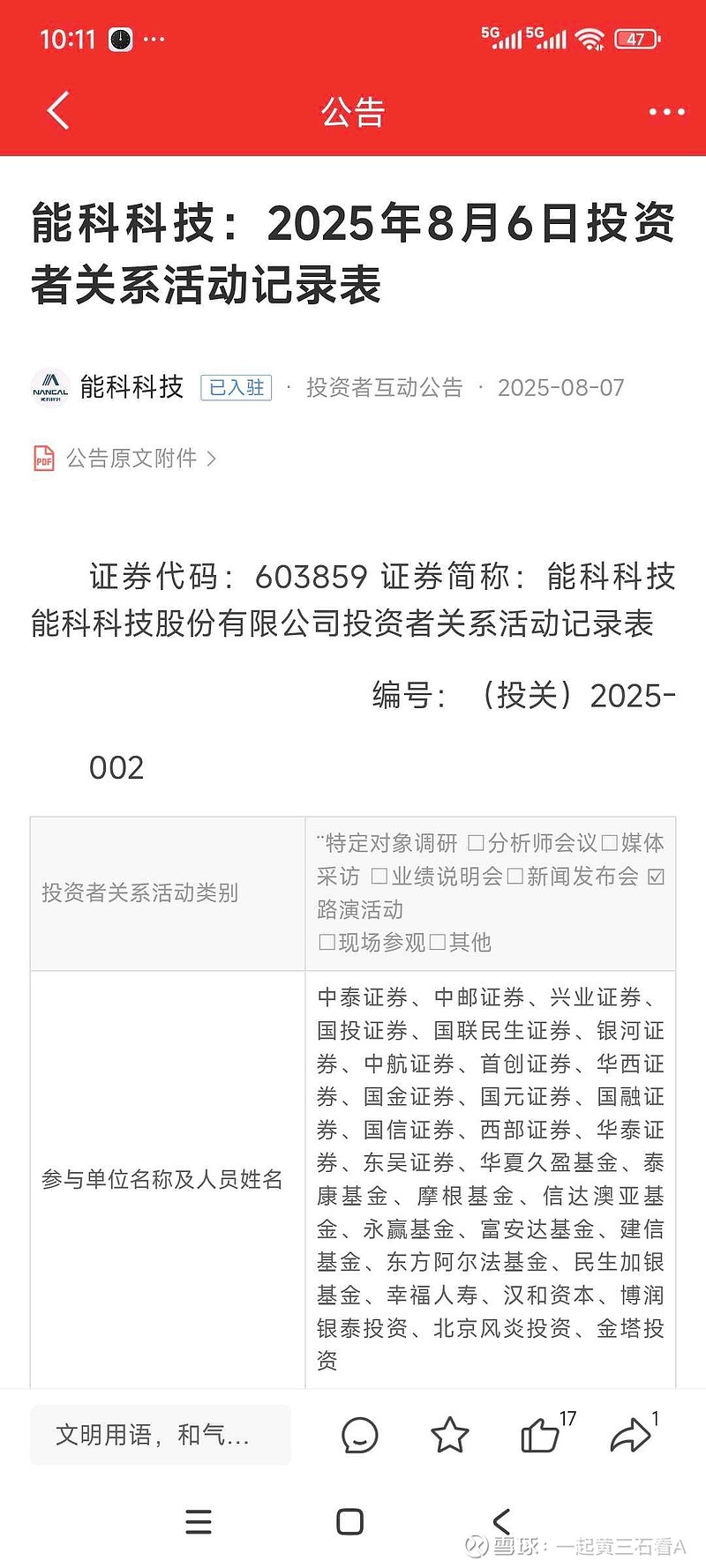Like this announcement with thumbs-up
This screenshot has width=706, height=1568.
click(540, 1435)
